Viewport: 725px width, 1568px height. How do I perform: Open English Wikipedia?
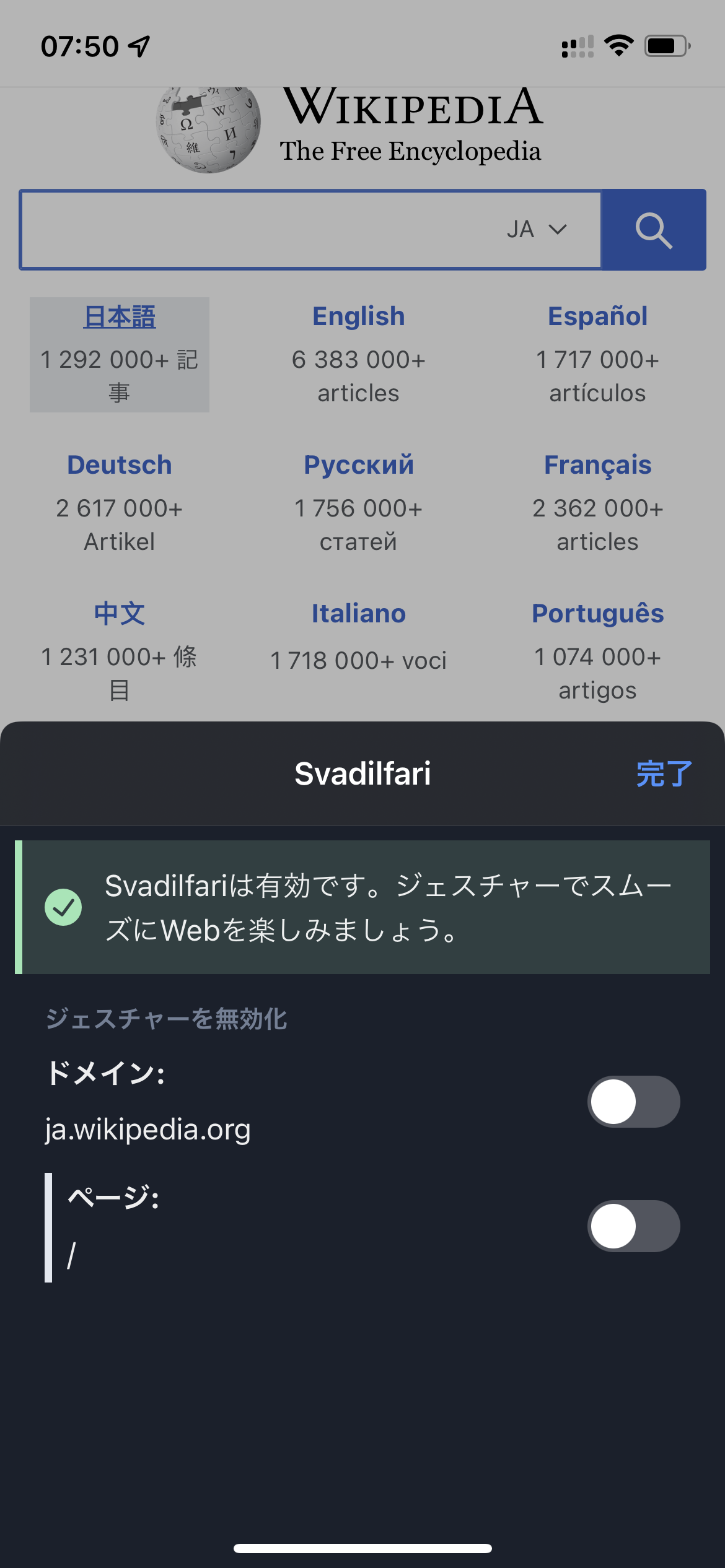tap(358, 316)
